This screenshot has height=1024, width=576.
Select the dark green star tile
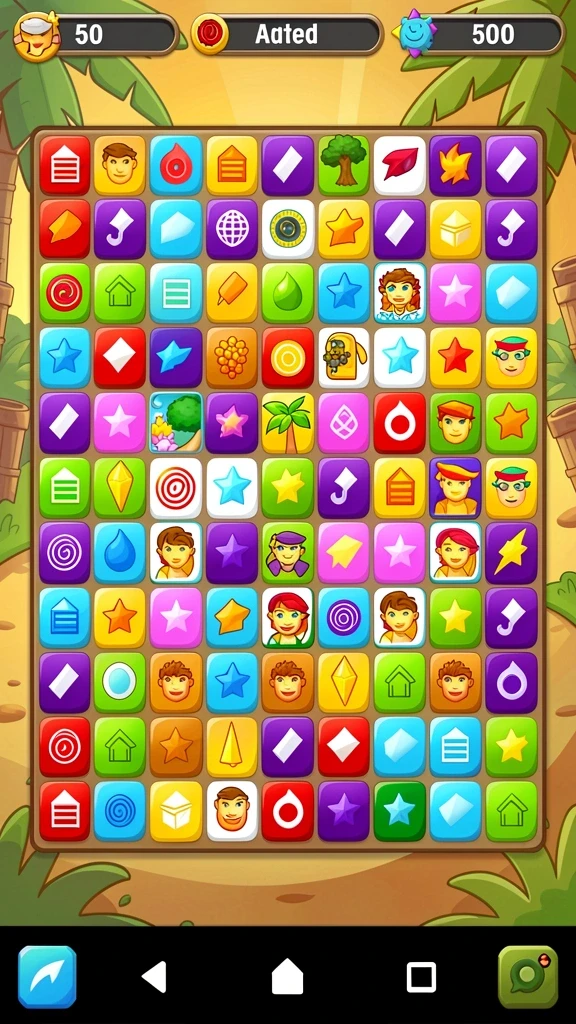[400, 811]
